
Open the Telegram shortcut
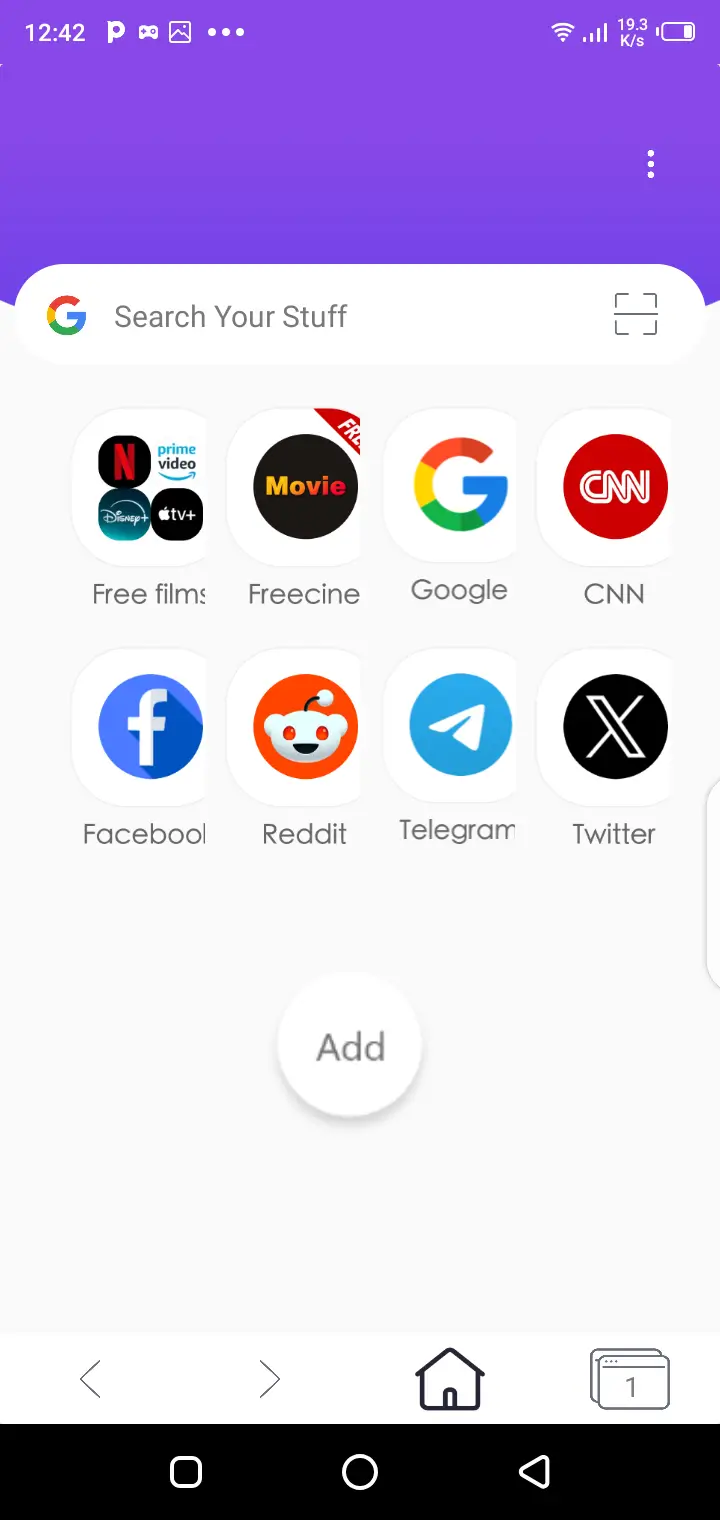(459, 727)
